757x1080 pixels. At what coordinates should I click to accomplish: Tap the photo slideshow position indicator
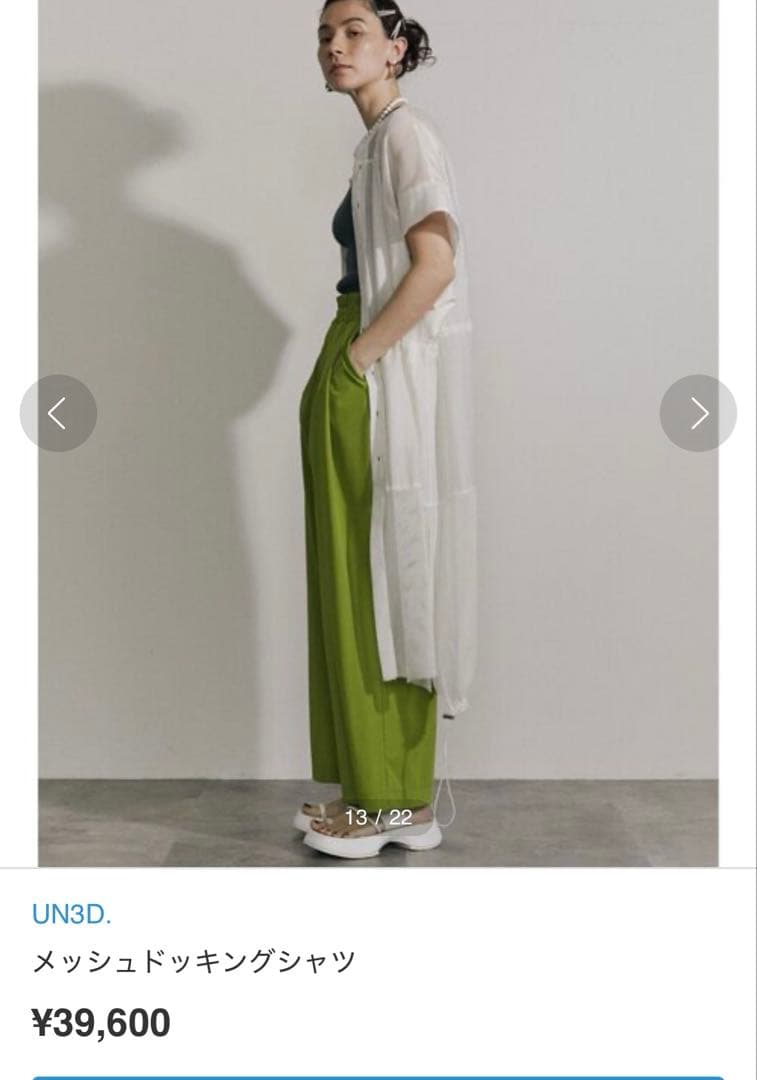(378, 815)
